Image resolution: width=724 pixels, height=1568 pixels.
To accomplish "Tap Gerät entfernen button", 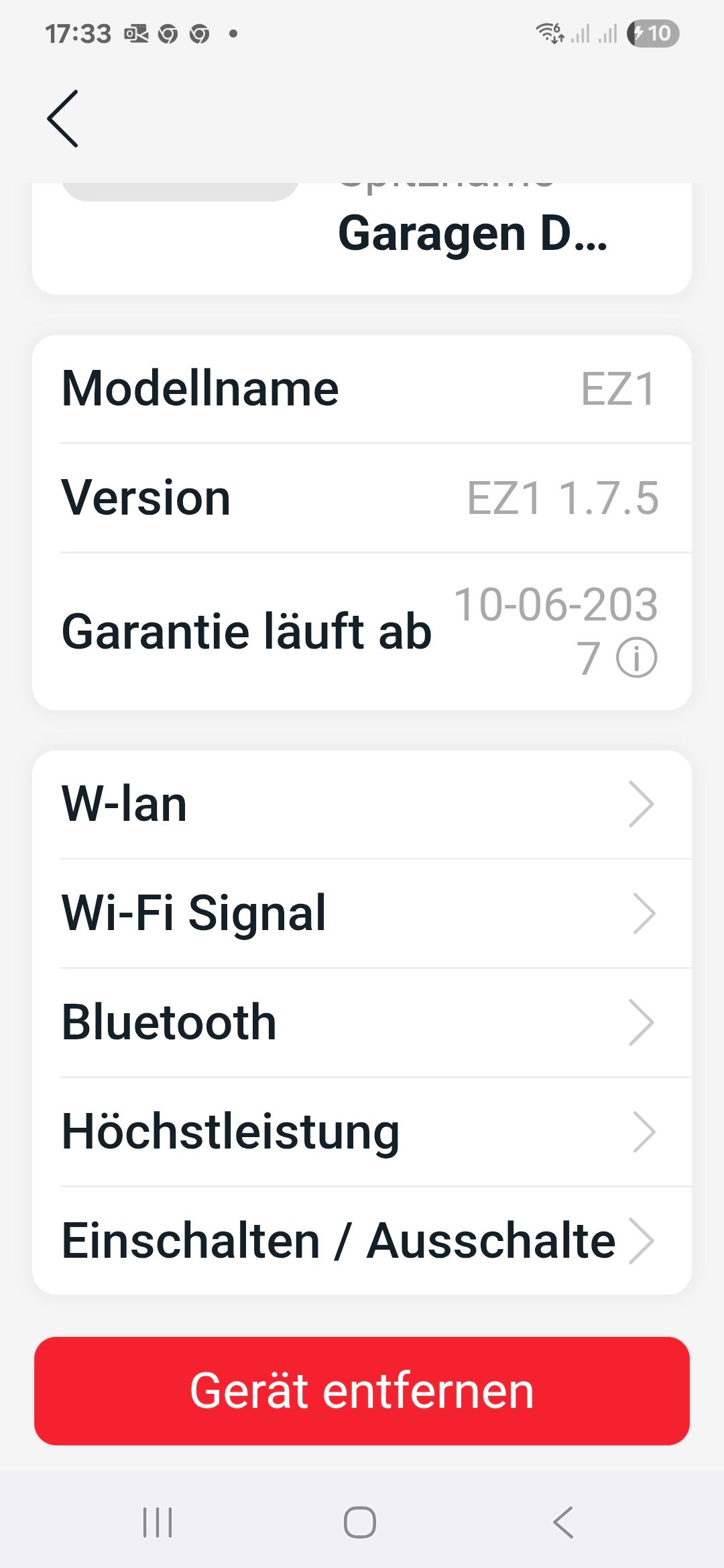I will (362, 1391).
